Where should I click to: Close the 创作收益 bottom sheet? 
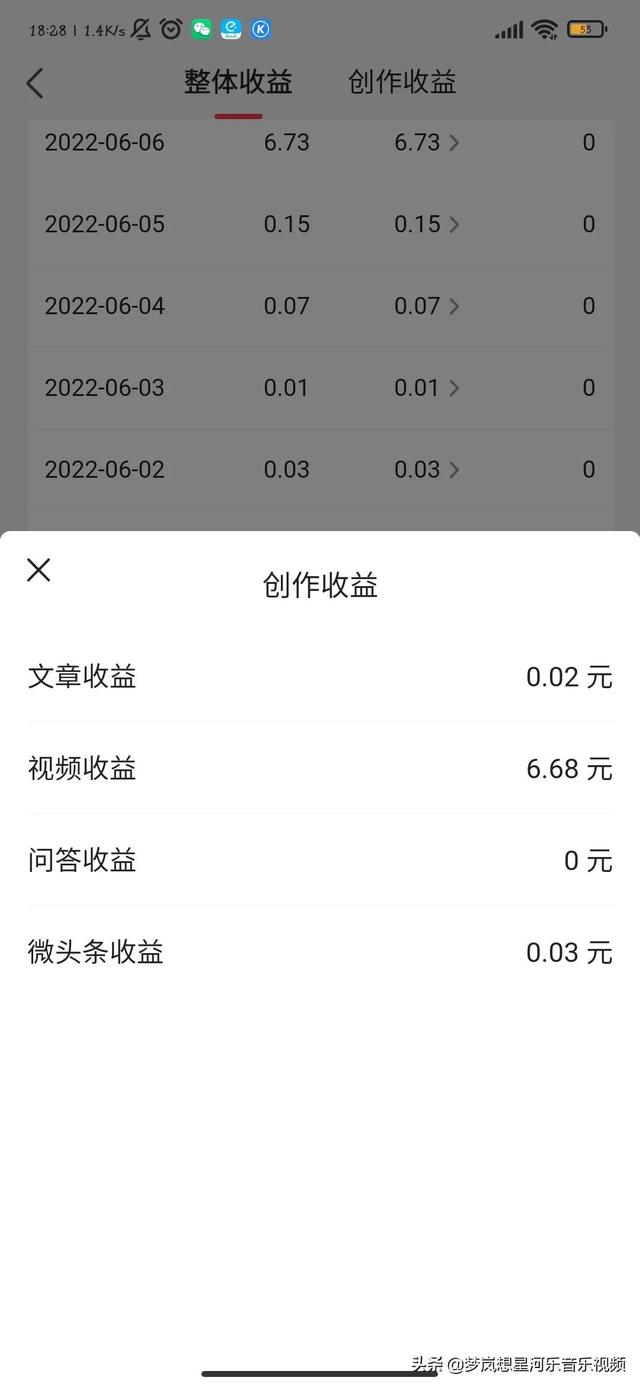click(x=38, y=570)
